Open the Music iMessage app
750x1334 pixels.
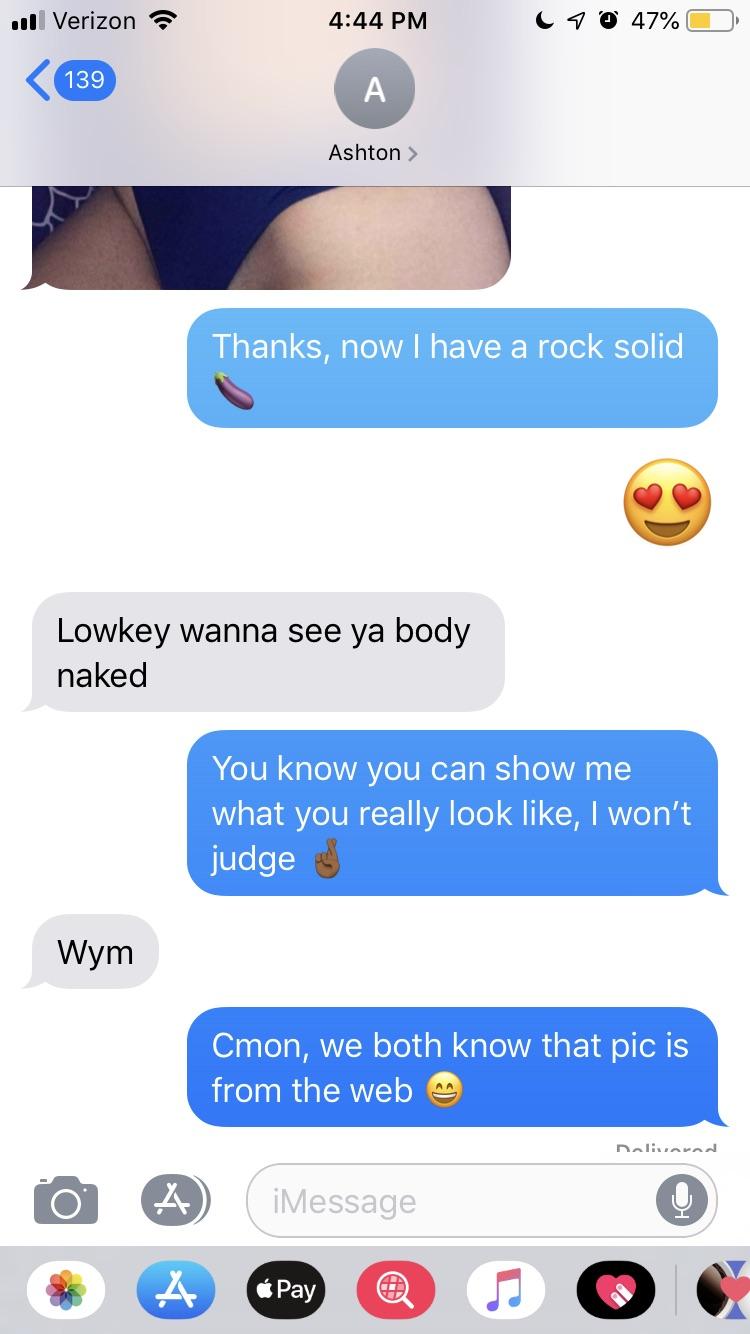coord(505,1290)
